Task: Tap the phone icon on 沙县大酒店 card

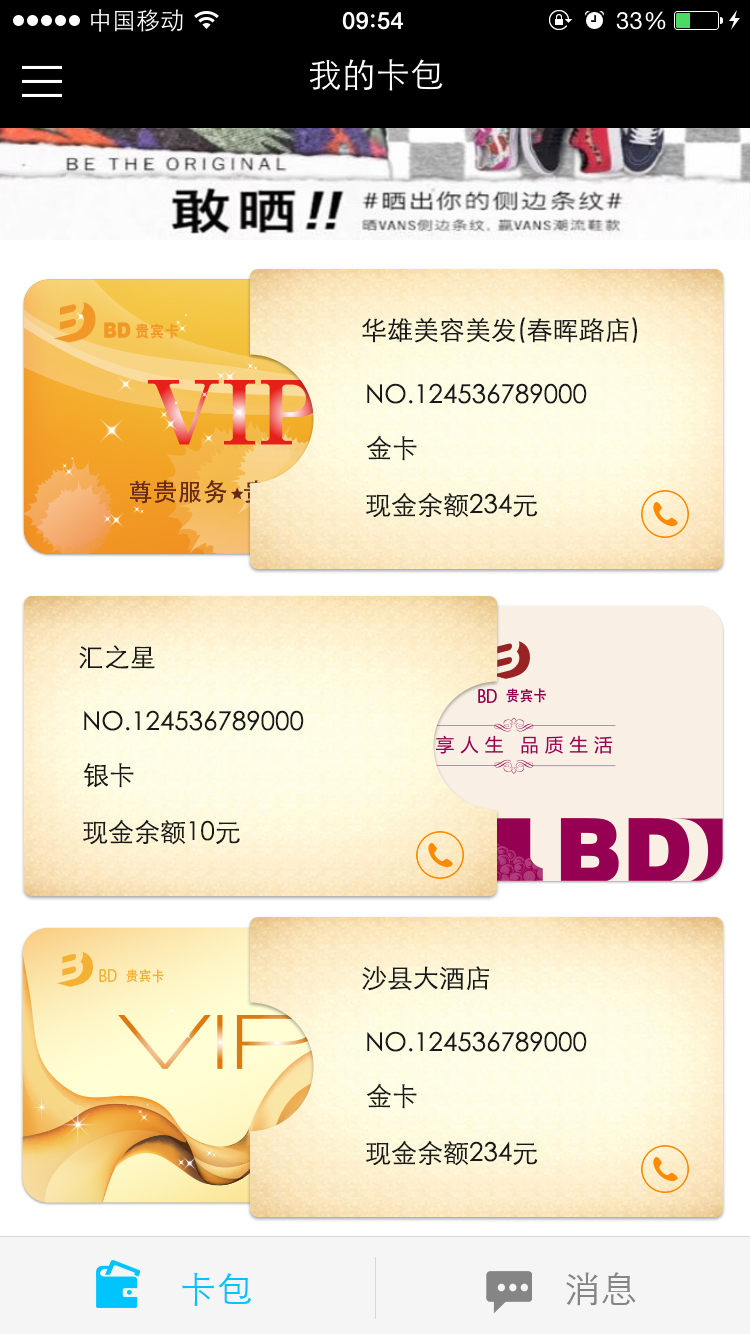Action: (665, 1169)
